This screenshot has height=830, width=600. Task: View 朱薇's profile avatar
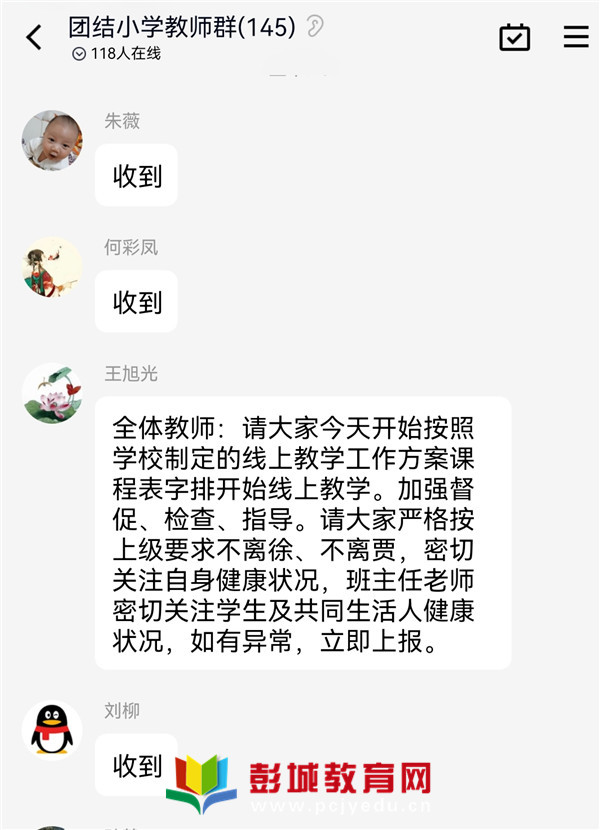(x=52, y=141)
